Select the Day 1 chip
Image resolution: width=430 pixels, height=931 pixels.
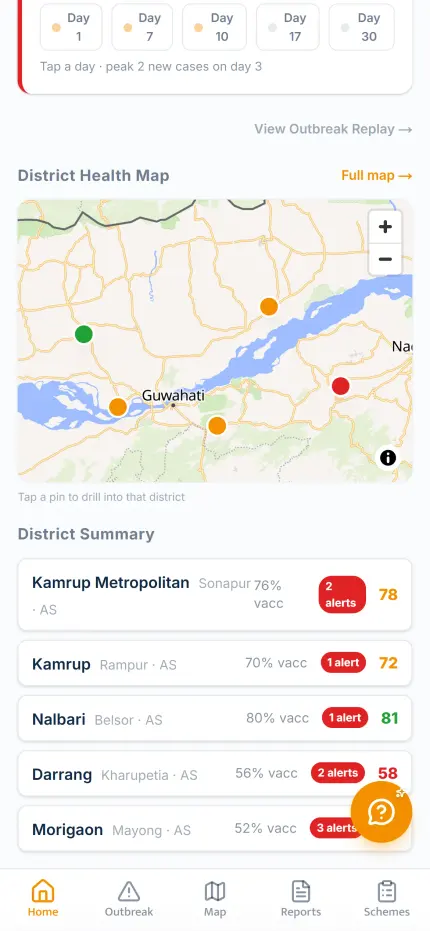tap(71, 27)
